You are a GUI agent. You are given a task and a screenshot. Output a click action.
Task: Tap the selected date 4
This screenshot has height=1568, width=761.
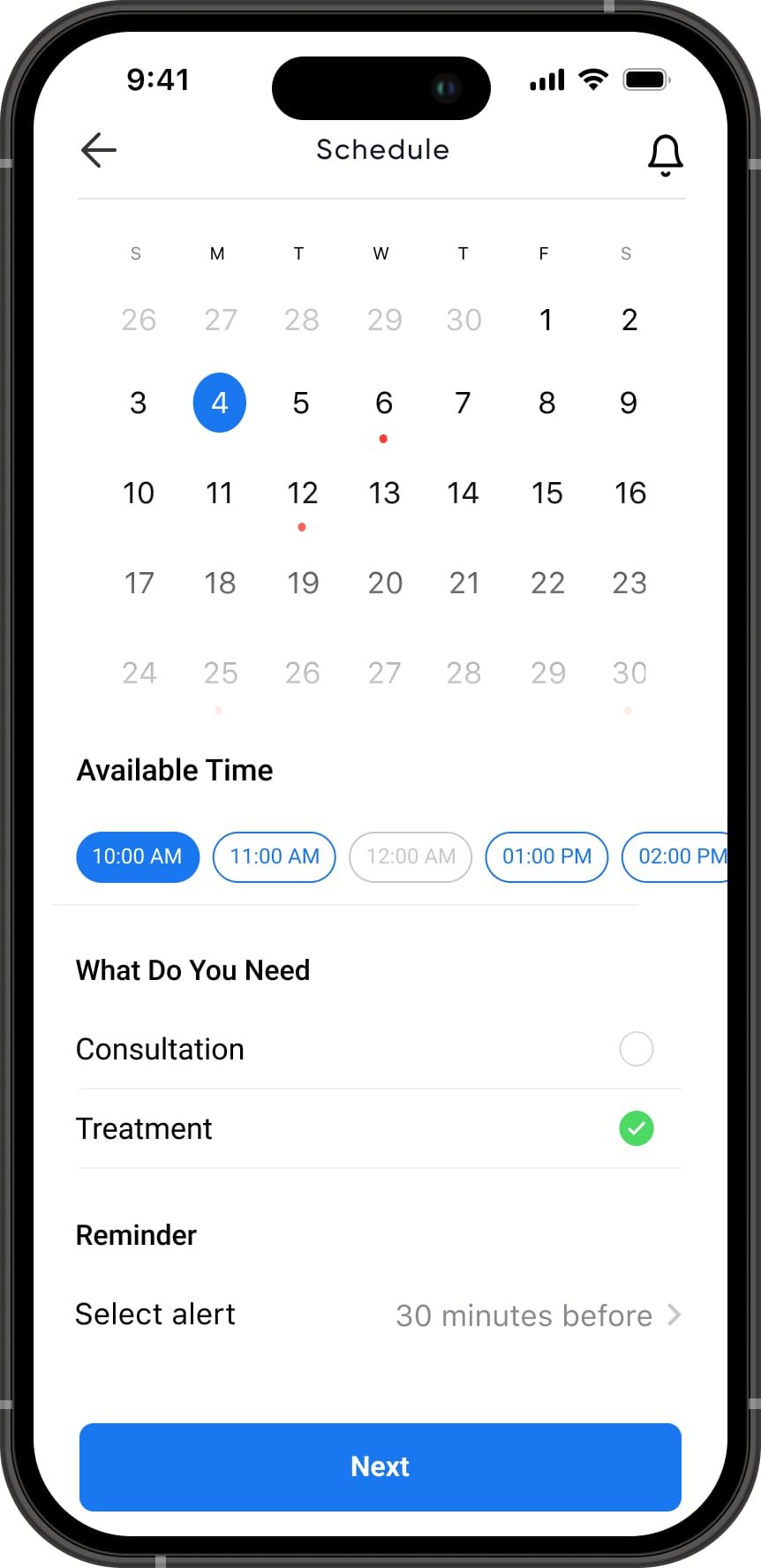pos(219,403)
